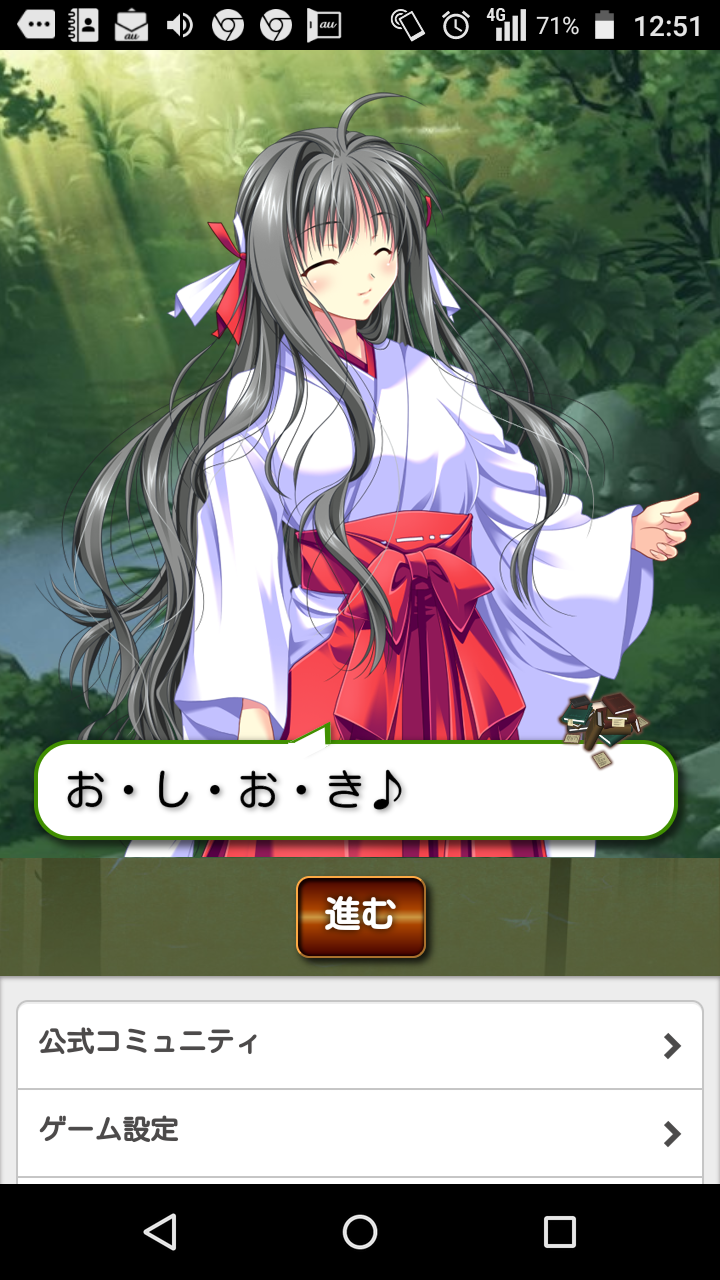The width and height of the screenshot is (720, 1280).
Task: Show recent apps
Action: click(559, 1232)
